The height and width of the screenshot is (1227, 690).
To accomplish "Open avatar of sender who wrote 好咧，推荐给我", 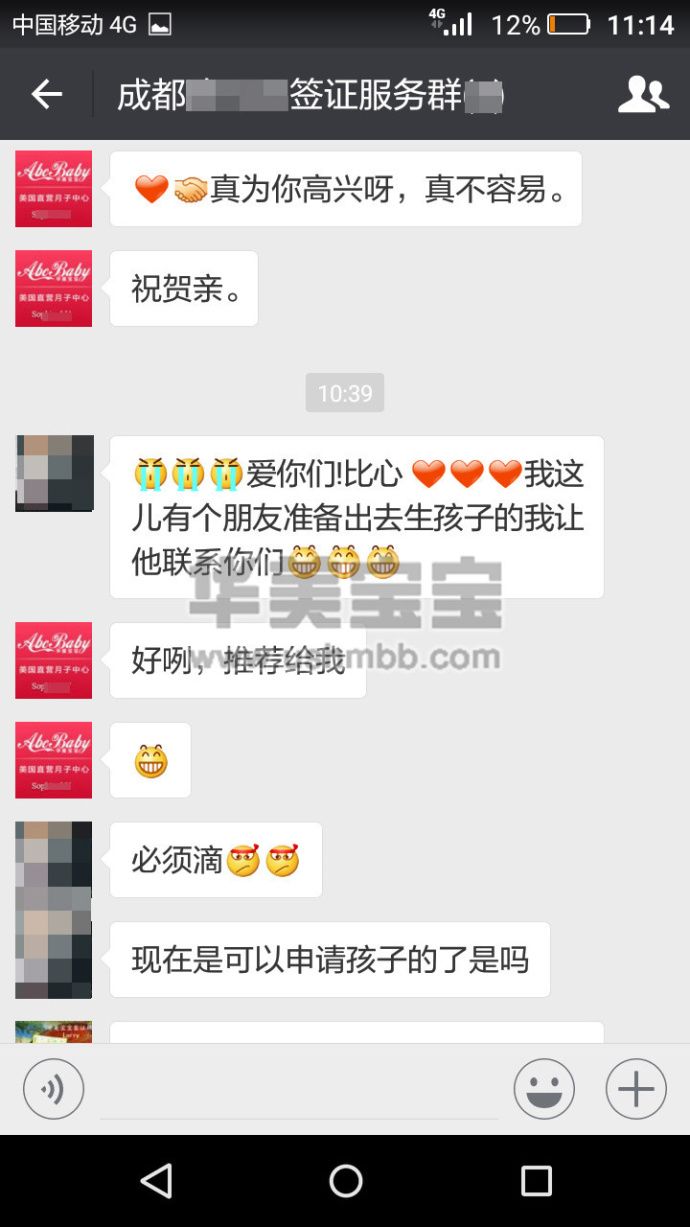I will coord(54,660).
